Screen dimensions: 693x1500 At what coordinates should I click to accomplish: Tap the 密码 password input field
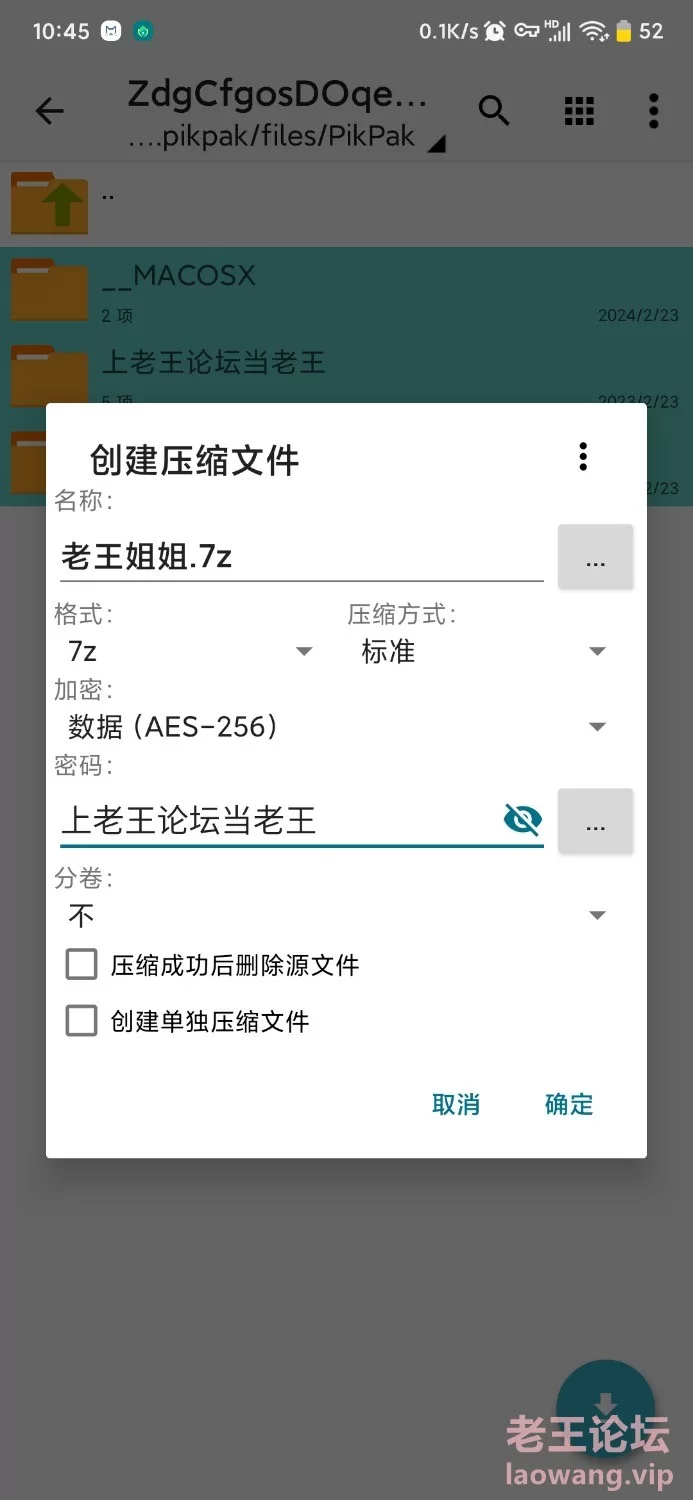[x=275, y=821]
